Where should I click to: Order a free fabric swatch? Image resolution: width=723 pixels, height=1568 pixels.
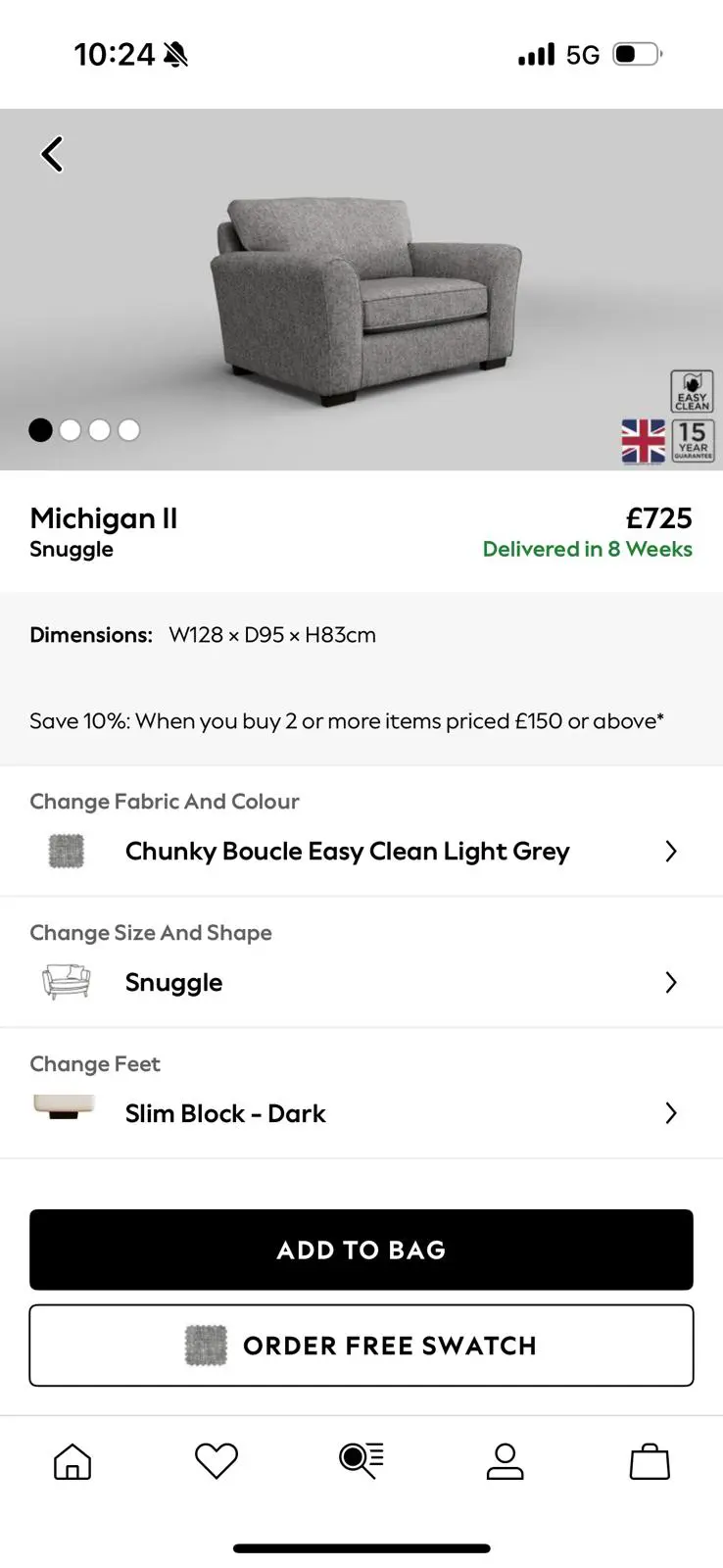pyautogui.click(x=361, y=1346)
